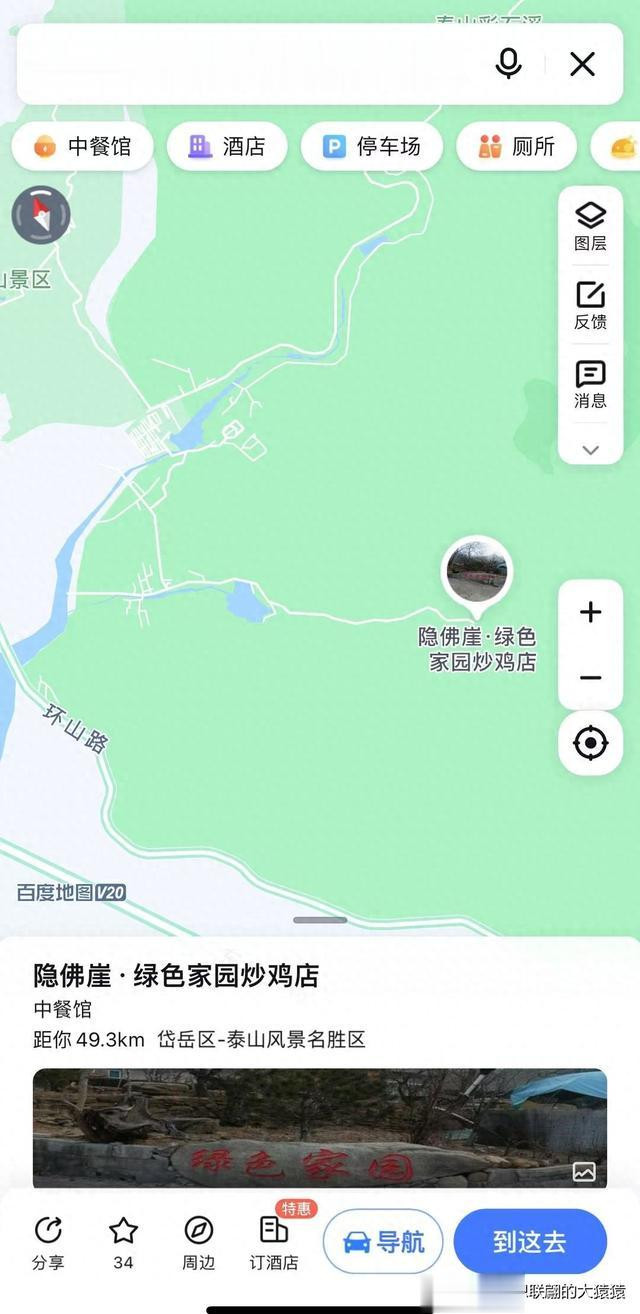Select the 厕所 filter chip
Image resolution: width=640 pixels, height=1314 pixels.
[517, 147]
